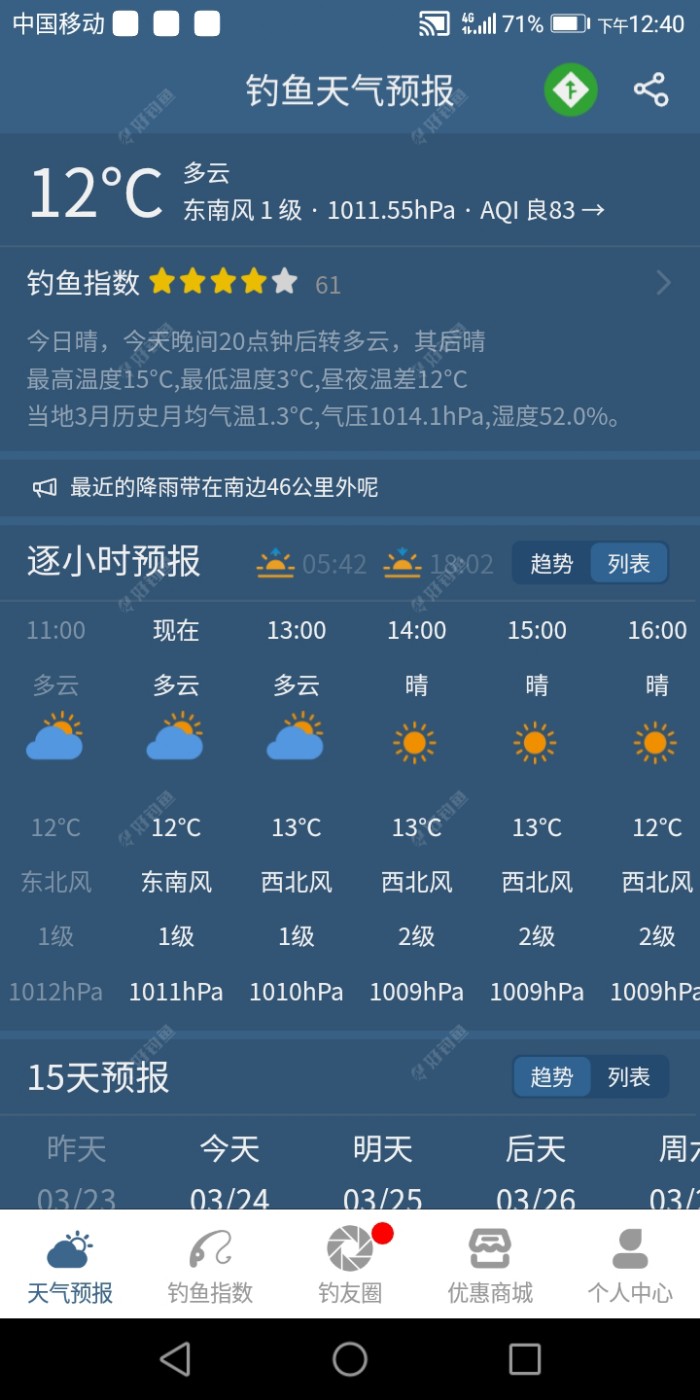This screenshot has width=700, height=1400.
Task: Open AQI 良83 air quality details
Action: pyautogui.click(x=542, y=210)
